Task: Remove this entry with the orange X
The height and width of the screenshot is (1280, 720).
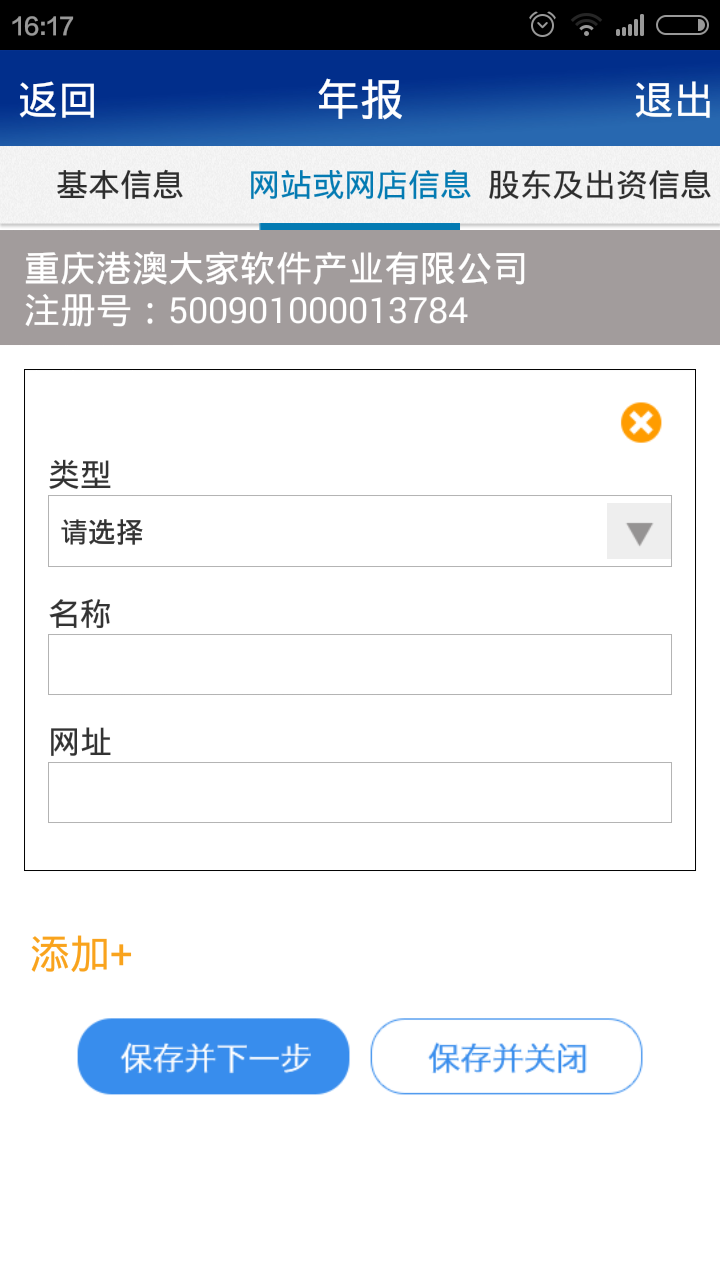Action: tap(641, 423)
